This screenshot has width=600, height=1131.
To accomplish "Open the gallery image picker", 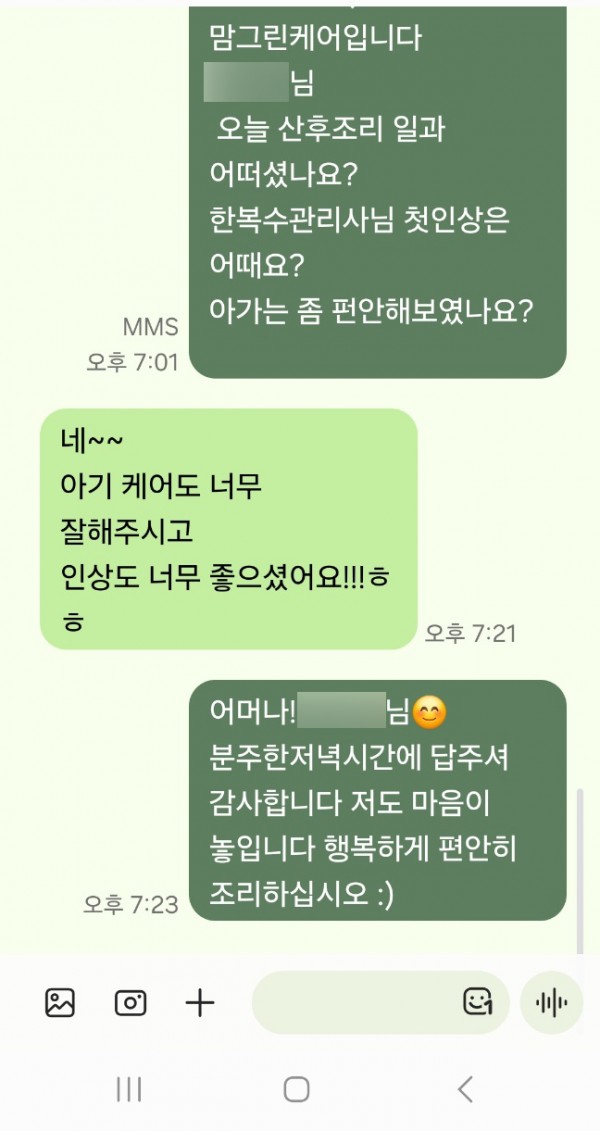I will click(60, 1002).
